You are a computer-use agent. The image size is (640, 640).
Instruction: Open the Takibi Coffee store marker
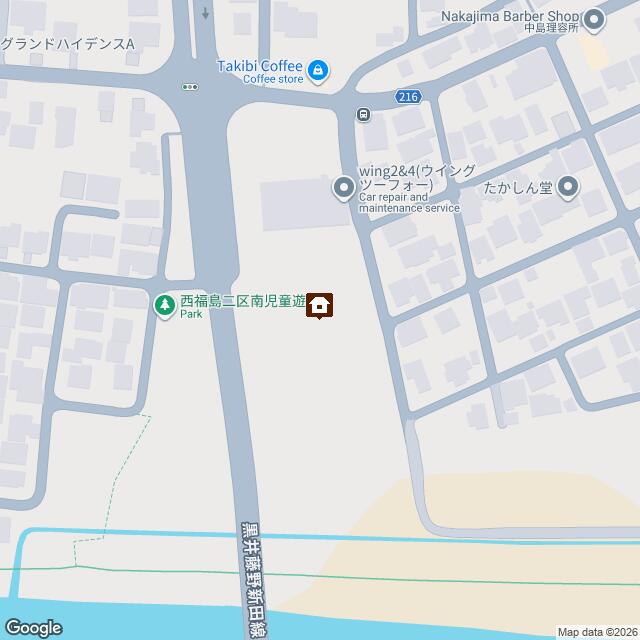(317, 70)
